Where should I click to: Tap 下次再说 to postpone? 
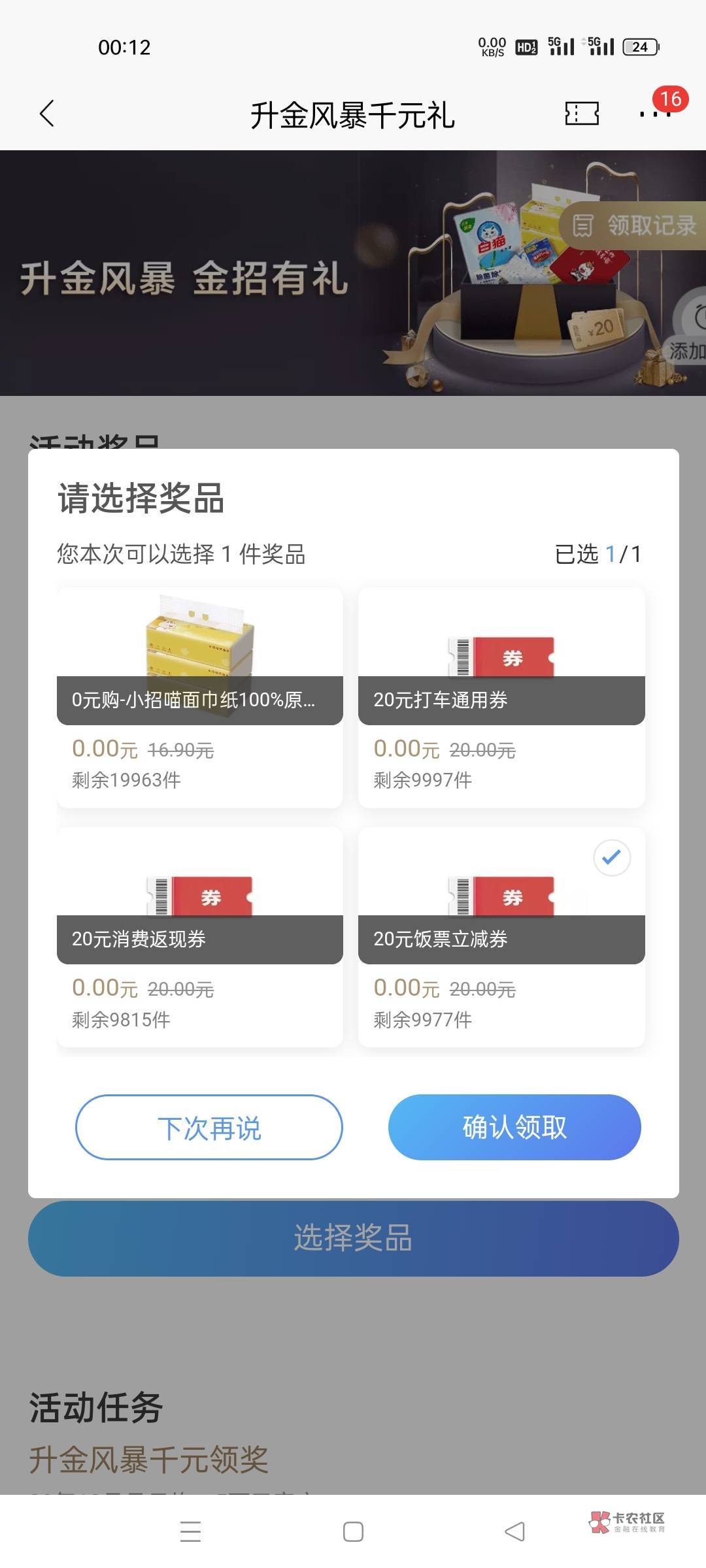point(209,1128)
